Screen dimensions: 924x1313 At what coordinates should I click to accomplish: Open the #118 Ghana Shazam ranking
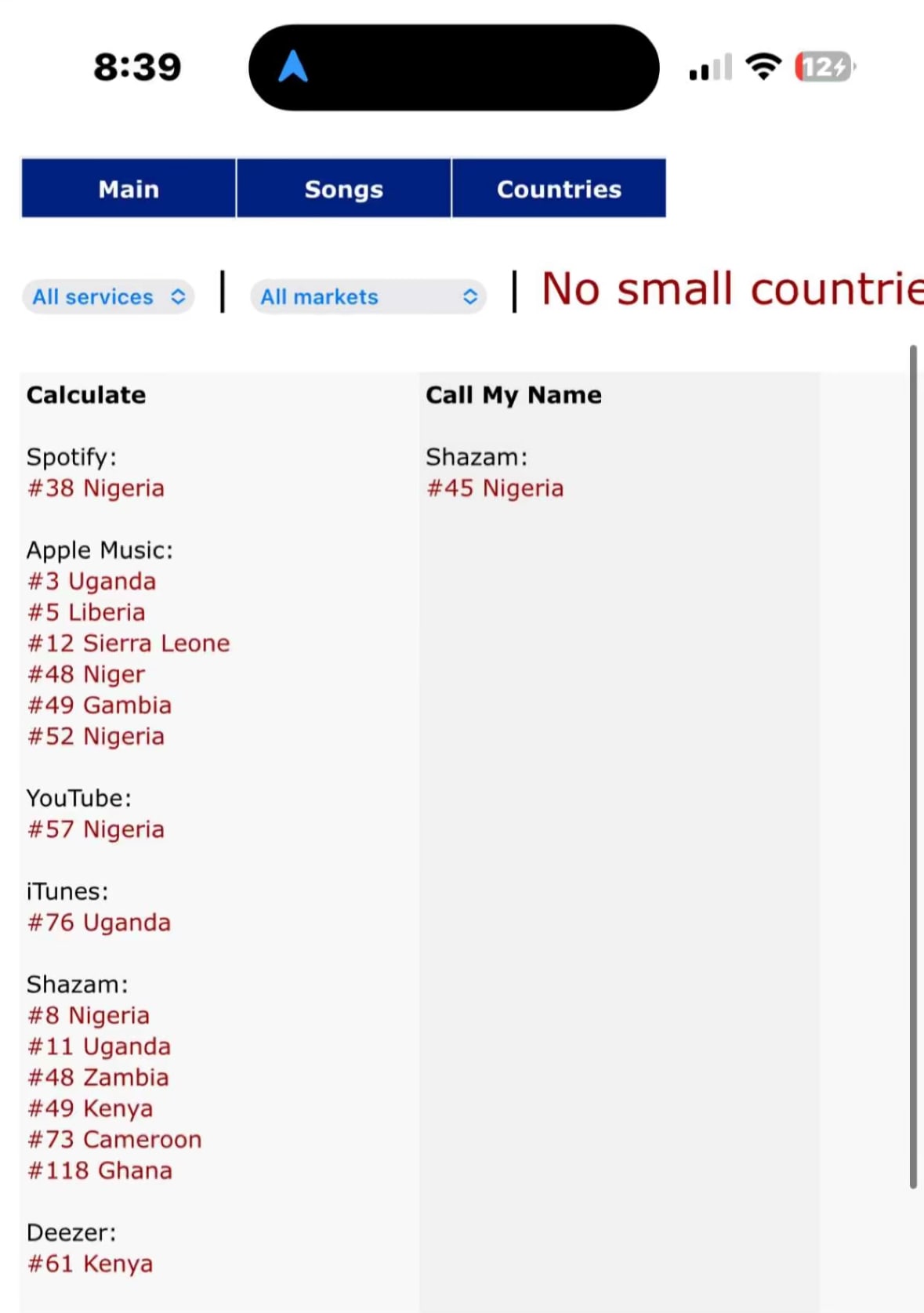pos(100,1170)
